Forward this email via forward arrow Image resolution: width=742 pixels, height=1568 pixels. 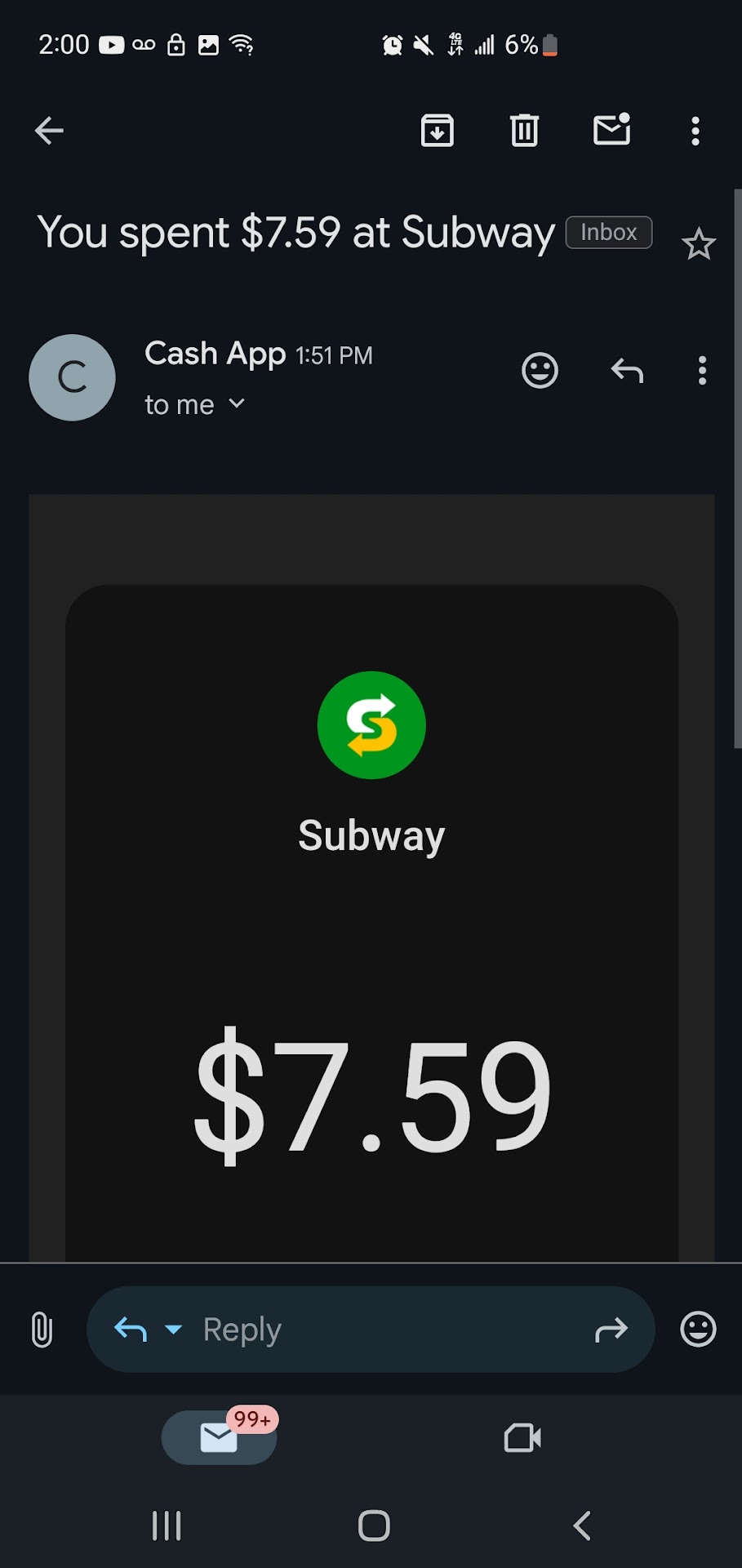[x=611, y=1330]
